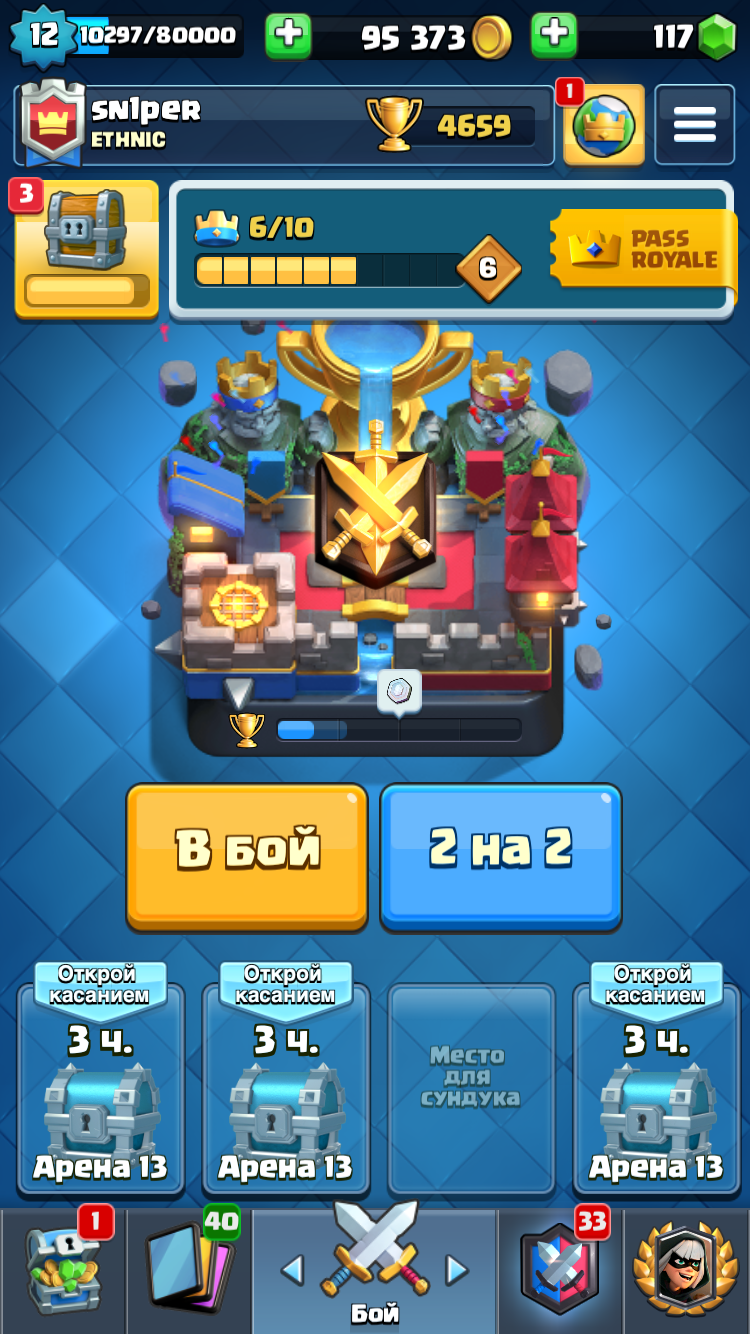Switch to the Cards tab
This screenshot has height=1334, width=750.
(x=189, y=1271)
